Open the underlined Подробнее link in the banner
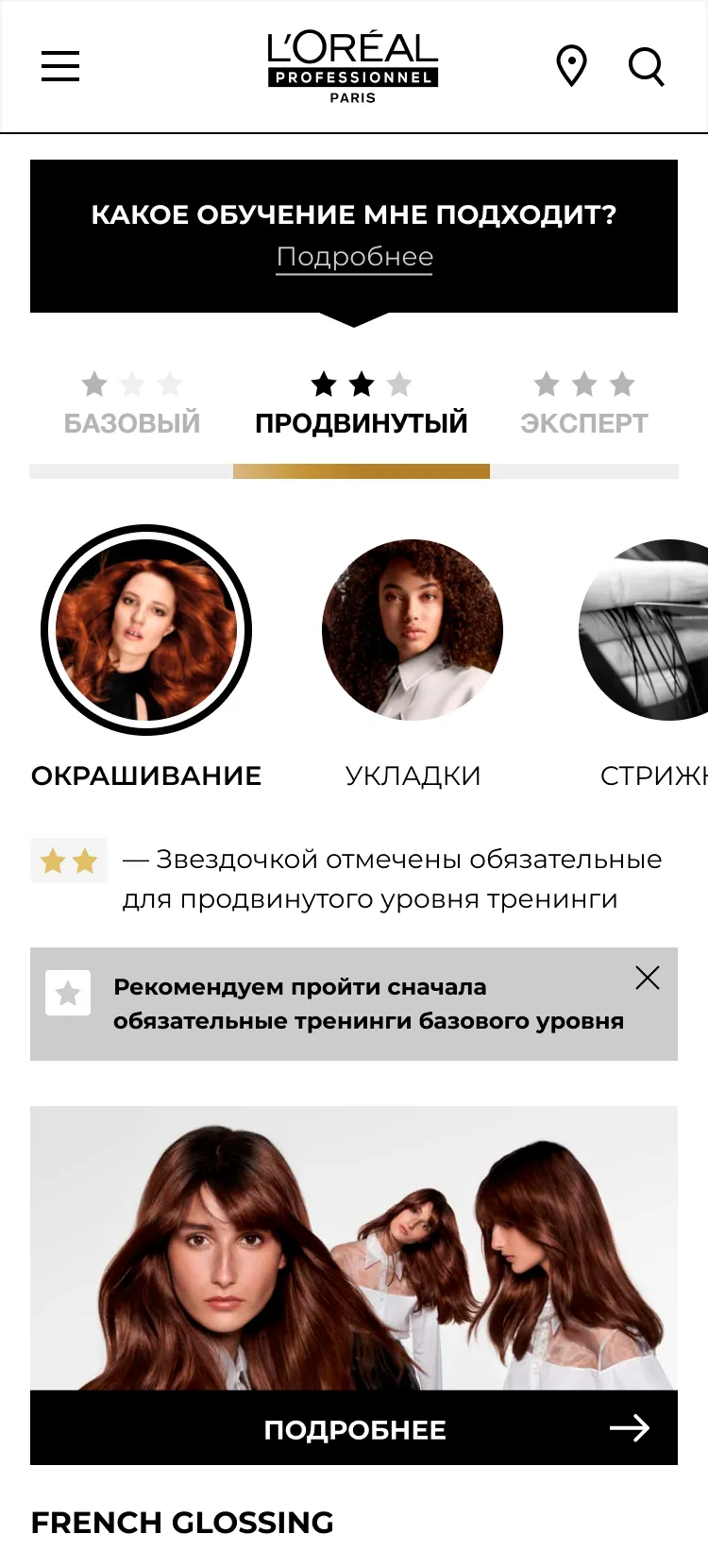 coord(354,257)
